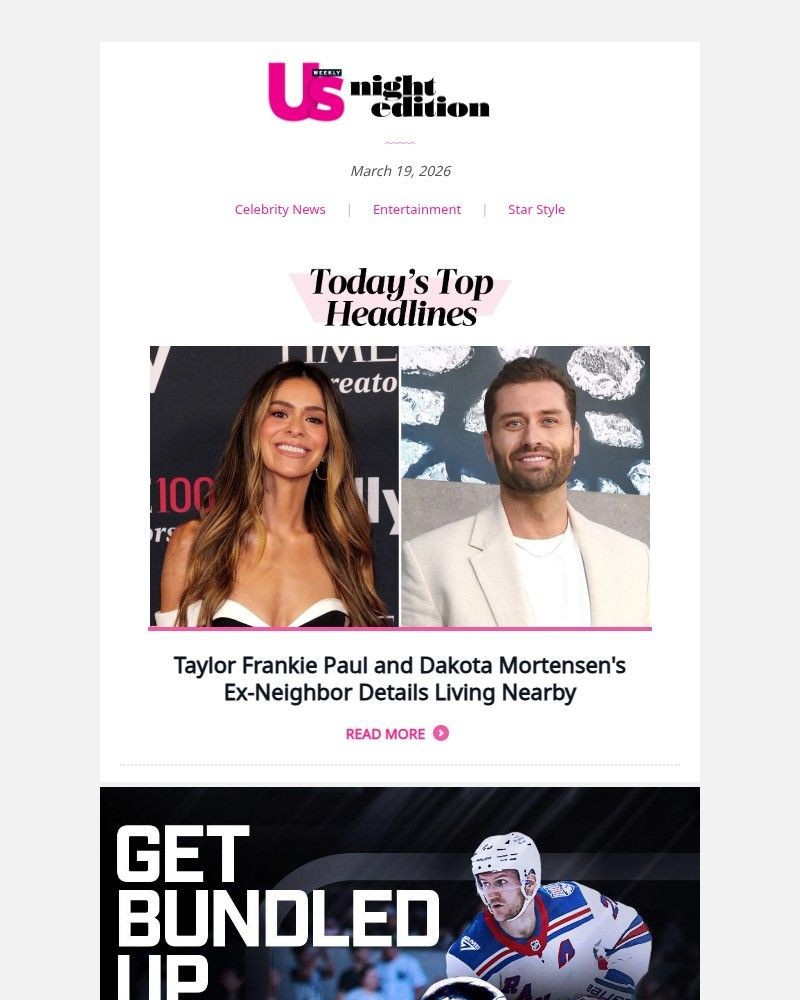Tap the Us Weekly night edition logo
This screenshot has height=1000, width=800.
379,92
